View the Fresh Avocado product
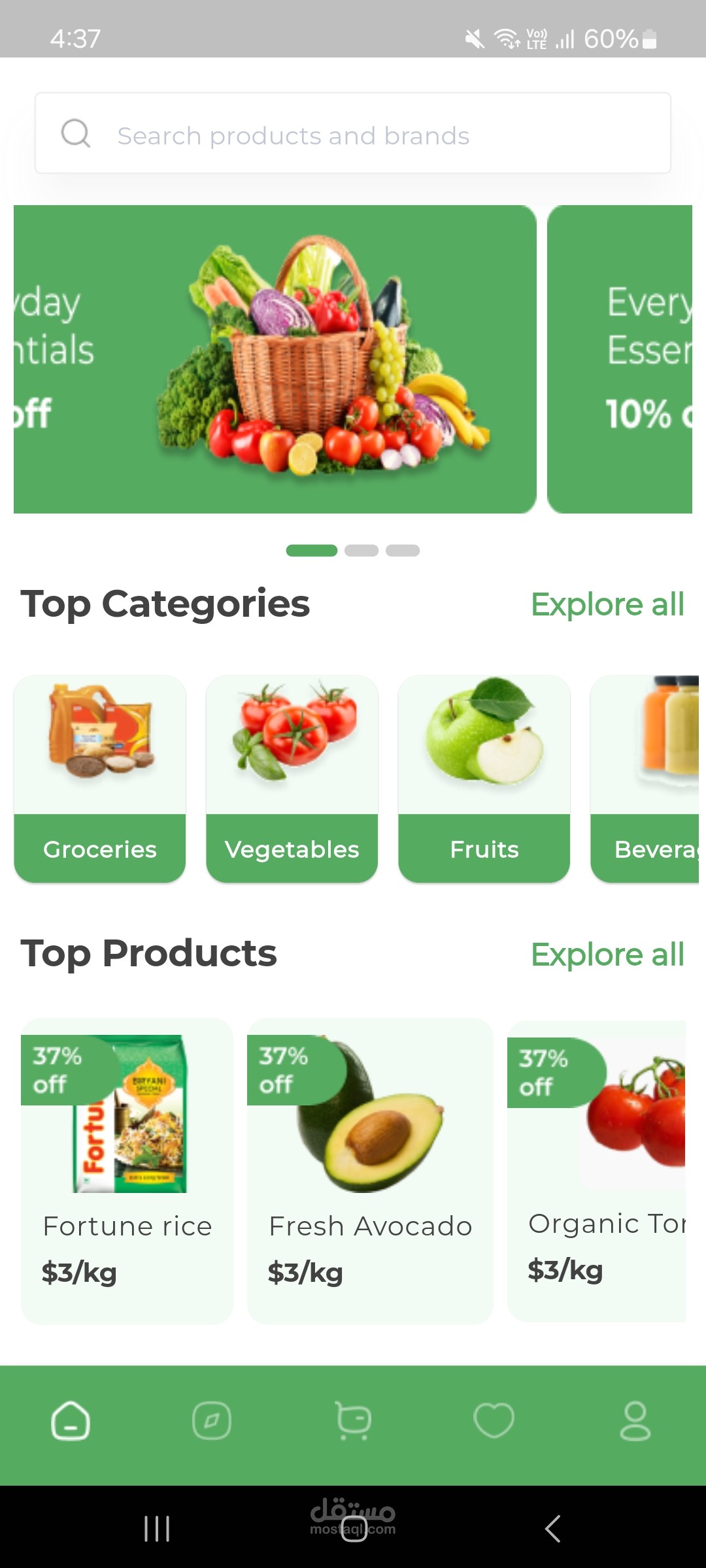 click(x=370, y=1171)
